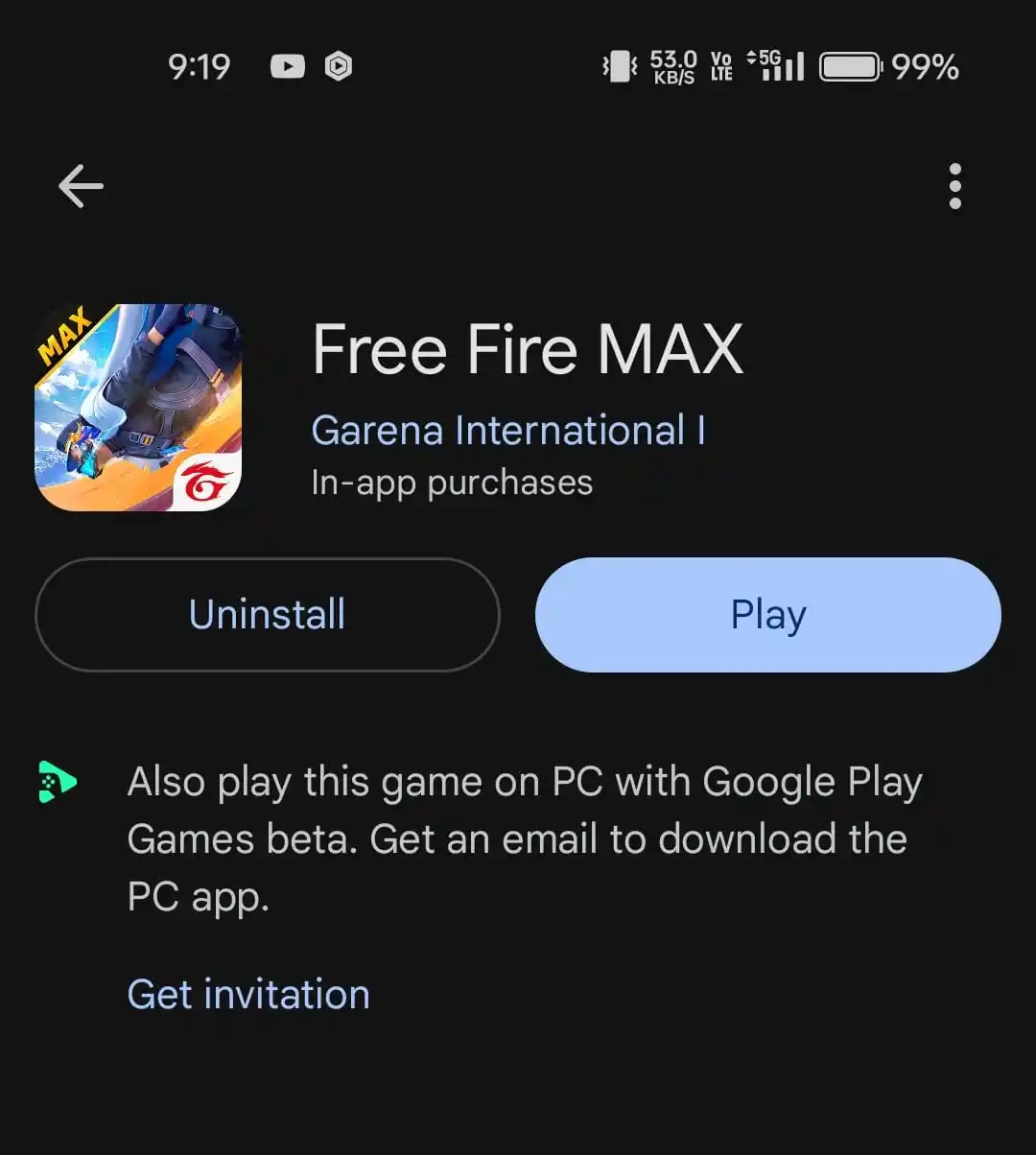Viewport: 1036px width, 1155px height.
Task: Open the Garena International I developer page
Action: click(508, 430)
